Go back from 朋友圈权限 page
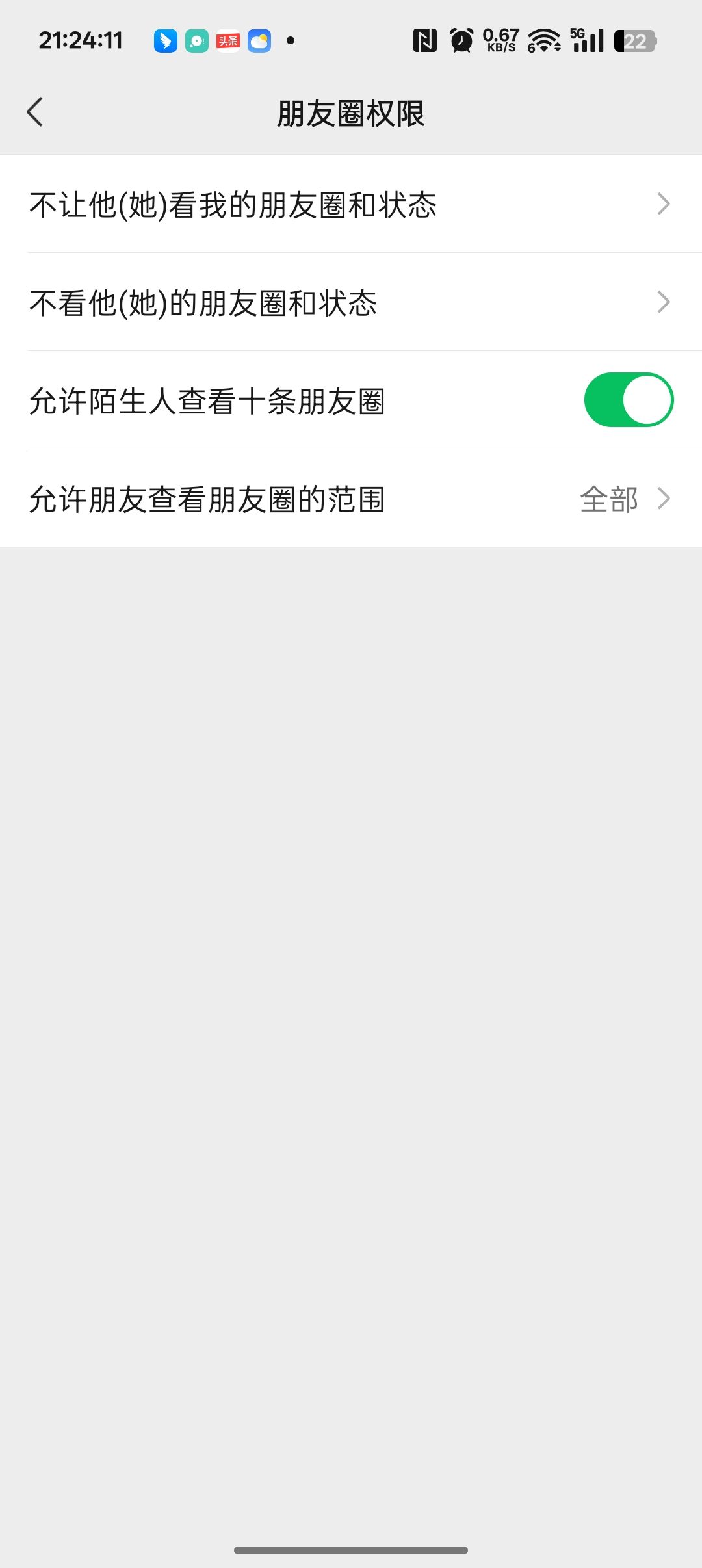The width and height of the screenshot is (702, 1568). tap(35, 112)
